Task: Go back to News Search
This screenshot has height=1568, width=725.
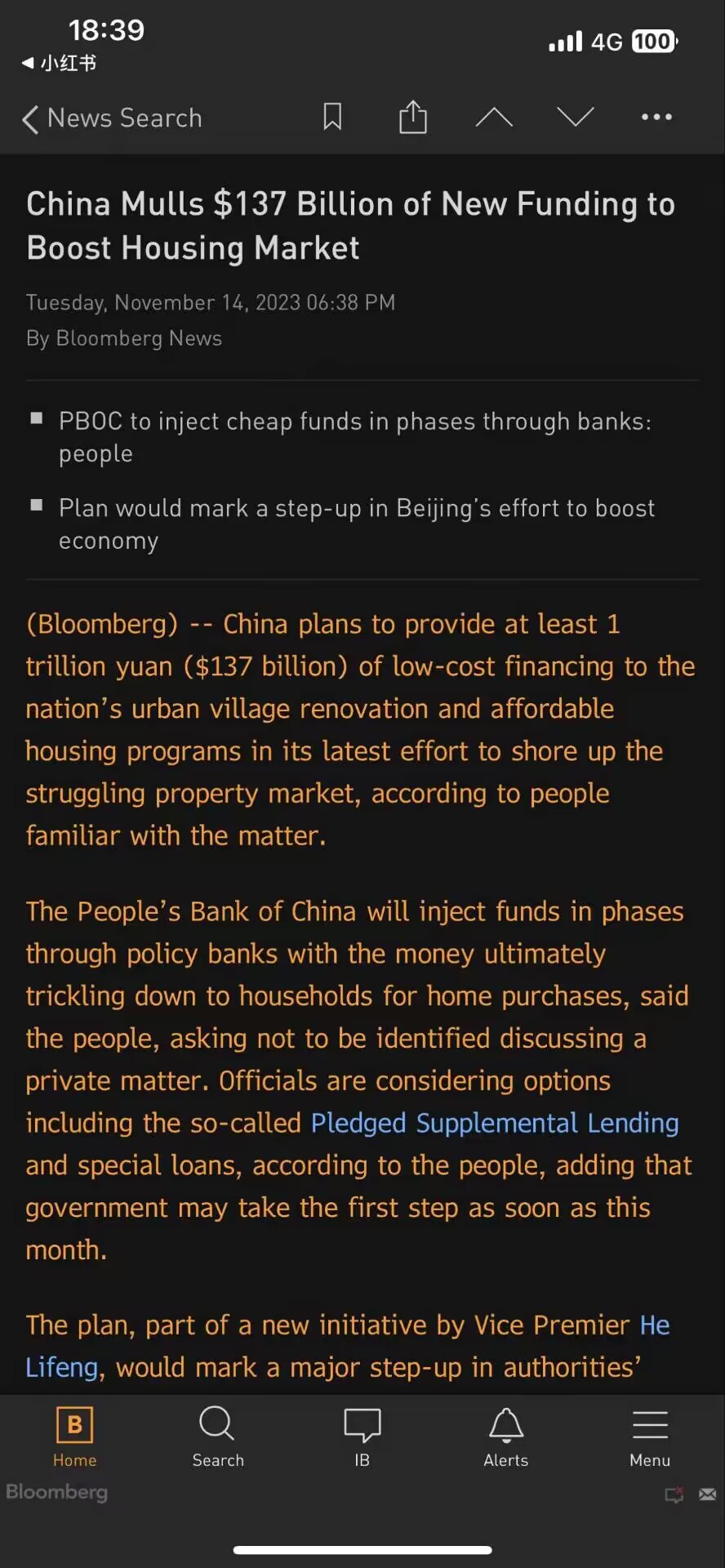Action: click(x=112, y=118)
